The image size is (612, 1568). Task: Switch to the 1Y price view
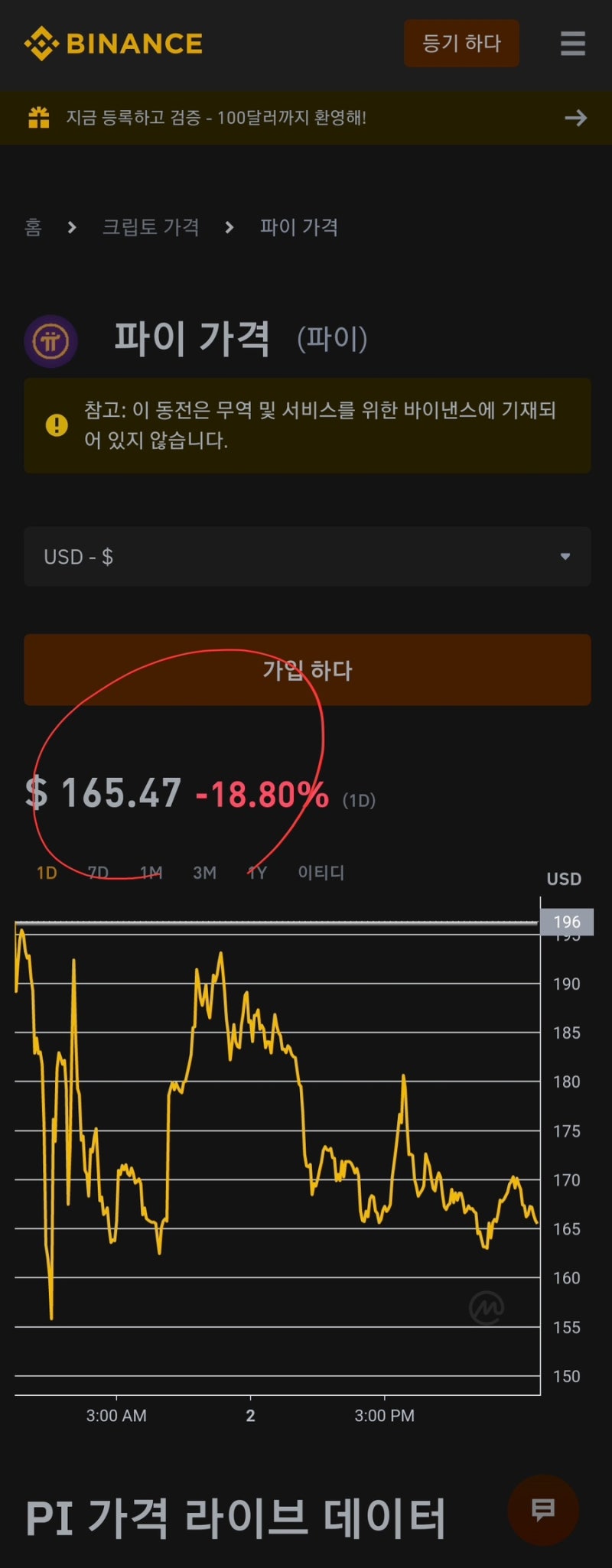[x=256, y=872]
